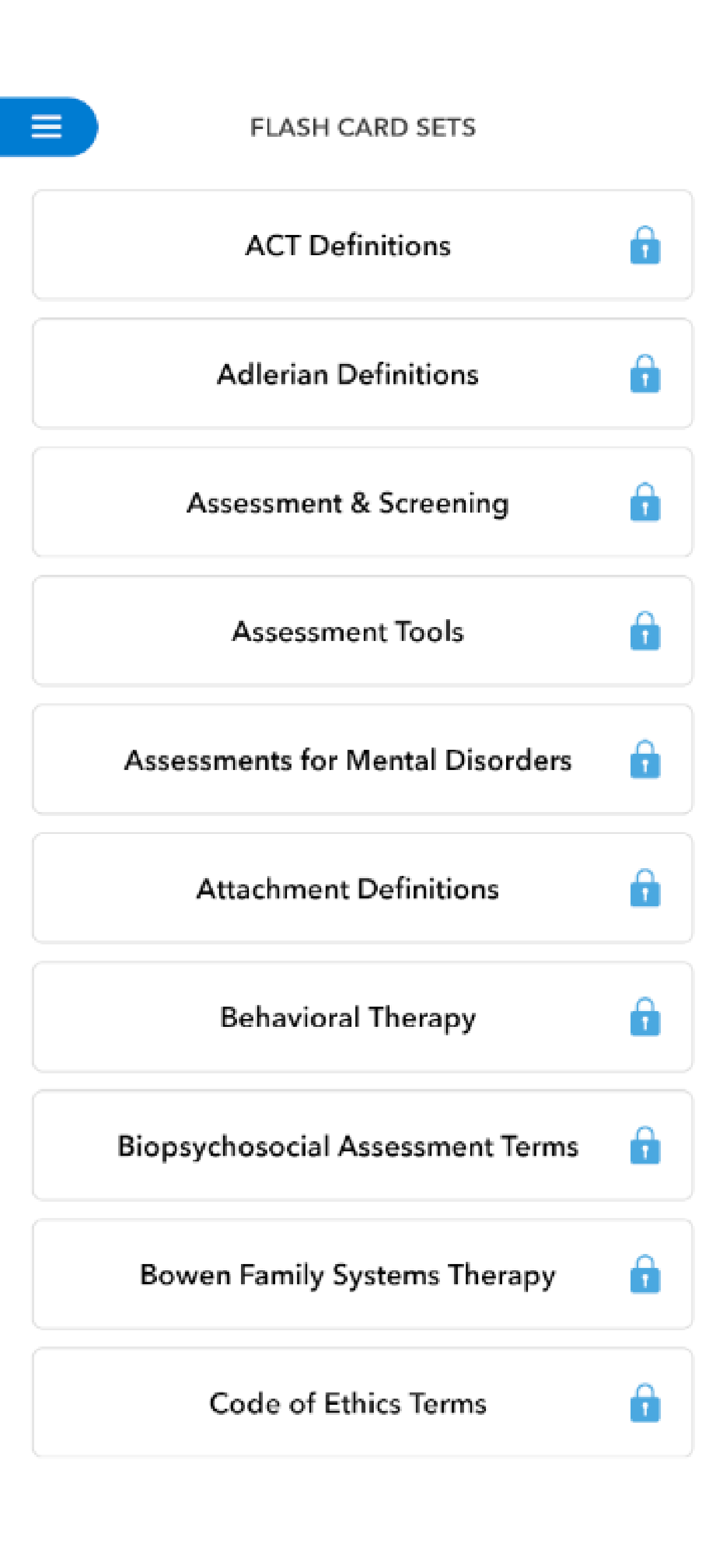
Task: Open the Assessment Tools flash cards
Action: (x=347, y=631)
